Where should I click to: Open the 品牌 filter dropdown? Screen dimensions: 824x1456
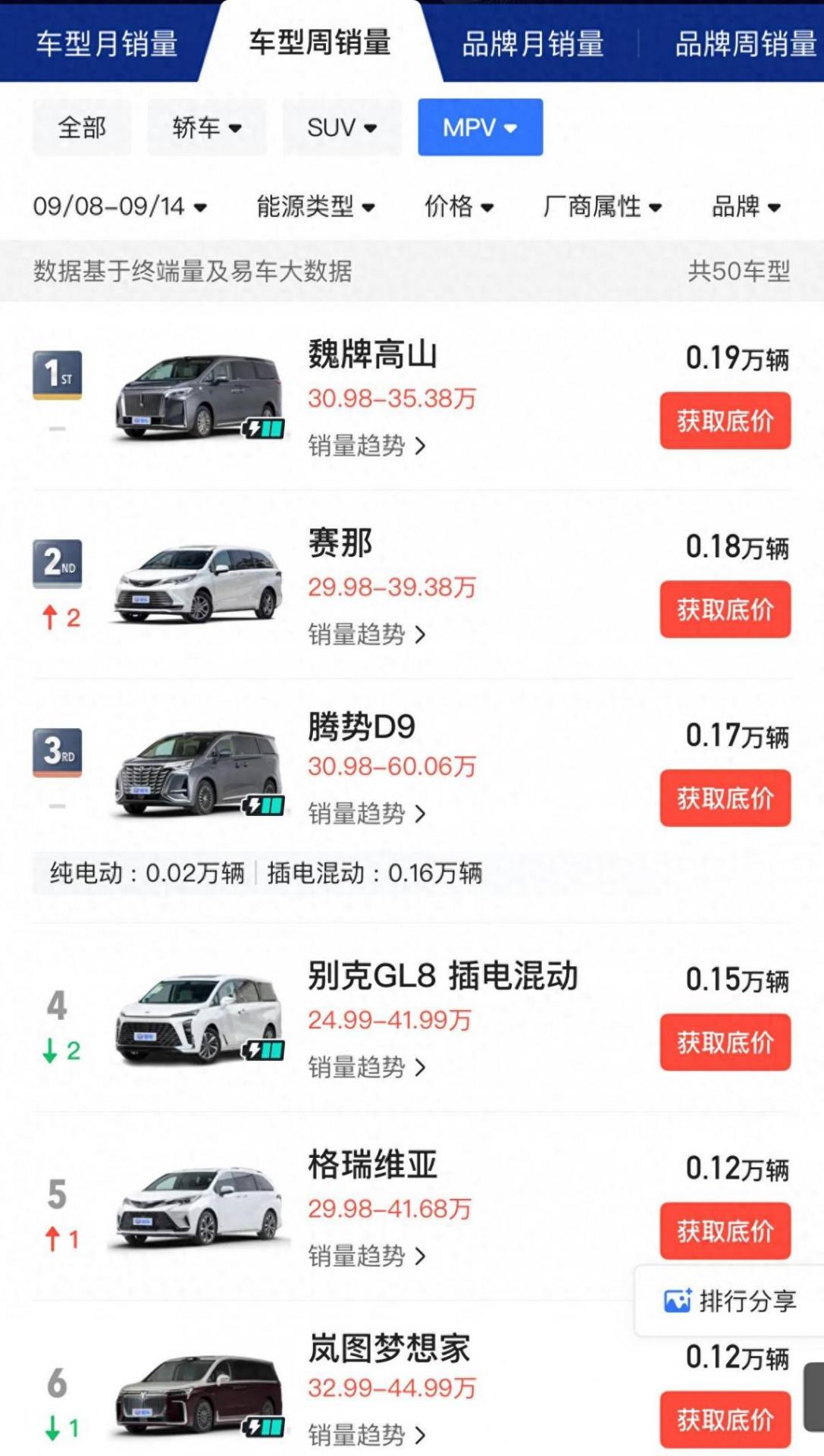coord(745,206)
